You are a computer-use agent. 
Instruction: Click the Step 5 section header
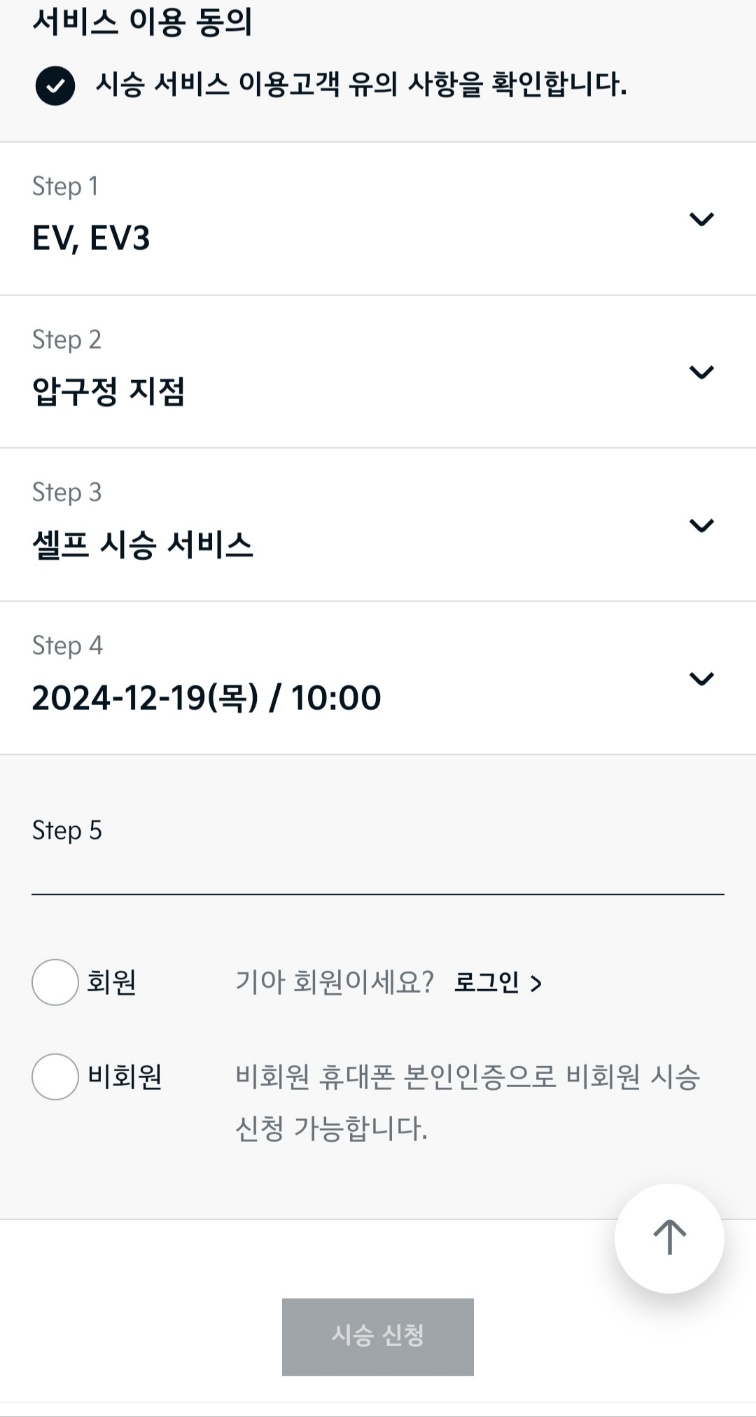tap(67, 830)
